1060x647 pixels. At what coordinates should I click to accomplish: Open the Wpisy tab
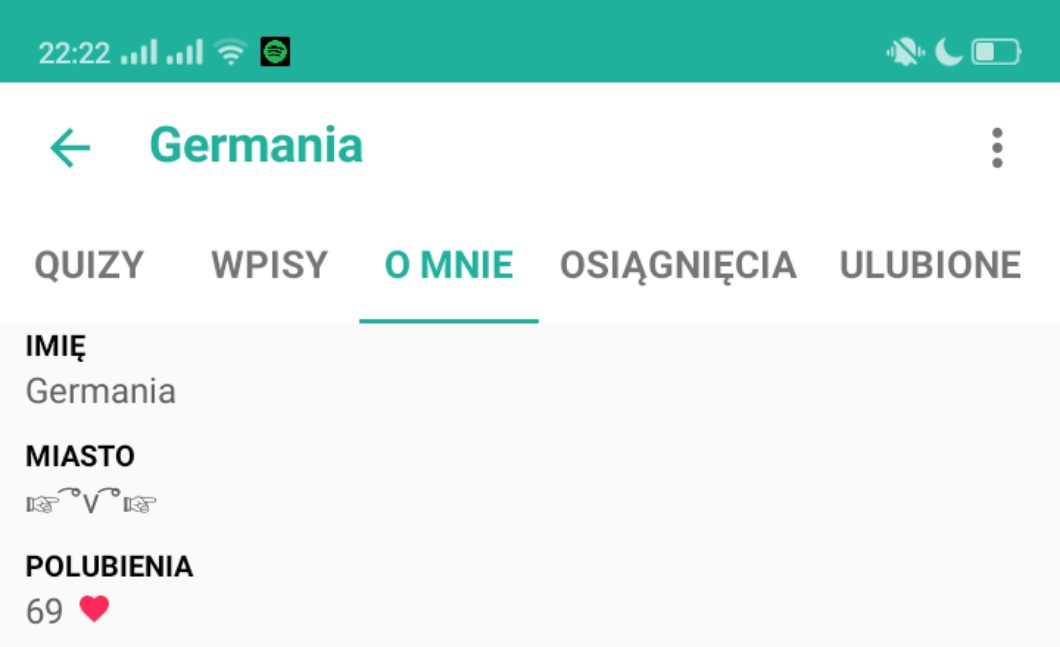(x=269, y=266)
